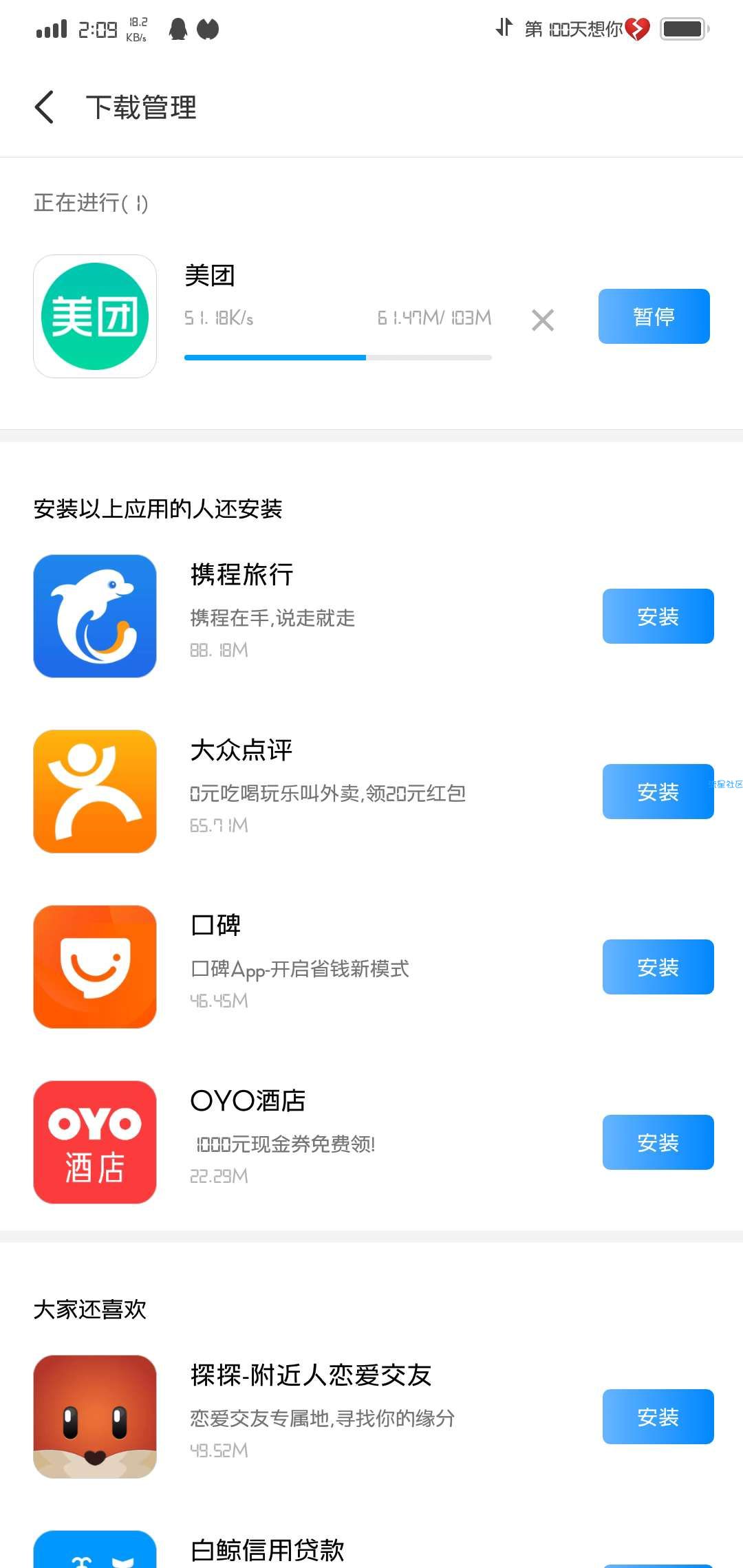Install 探探-附近人恋爱交友
The height and width of the screenshot is (1568, 743).
click(x=658, y=1417)
